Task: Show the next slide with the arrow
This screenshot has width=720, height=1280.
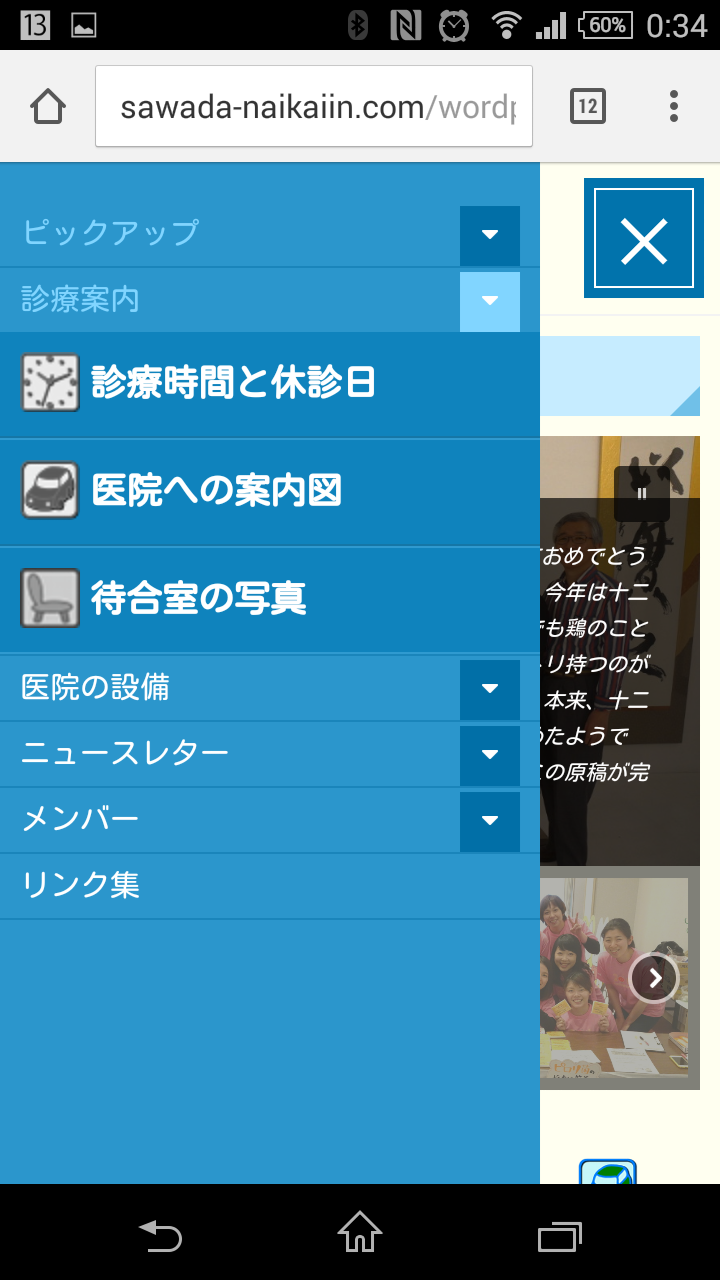Action: click(x=654, y=977)
